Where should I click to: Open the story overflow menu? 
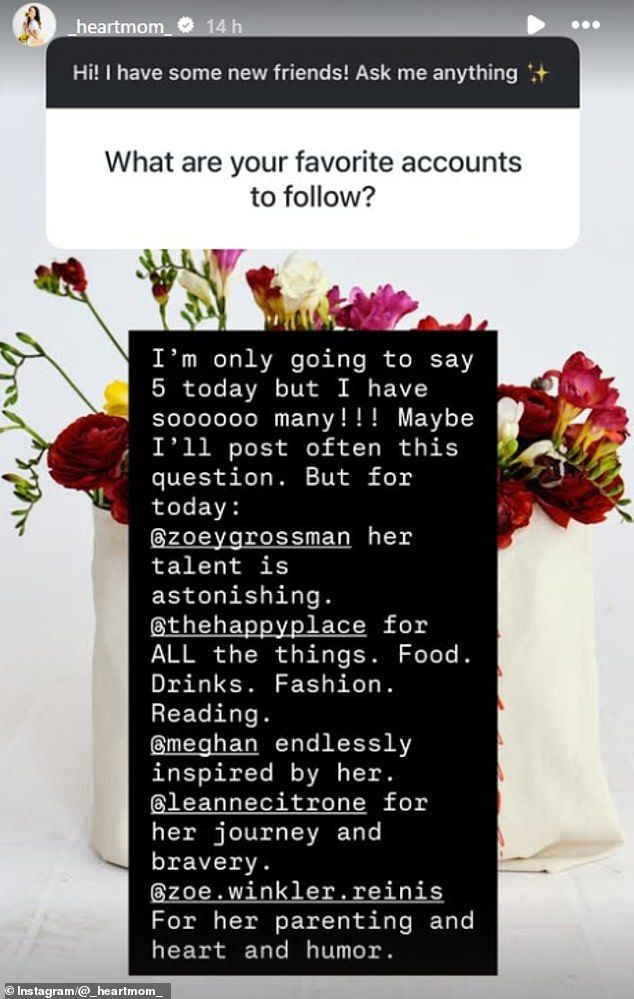(x=586, y=24)
